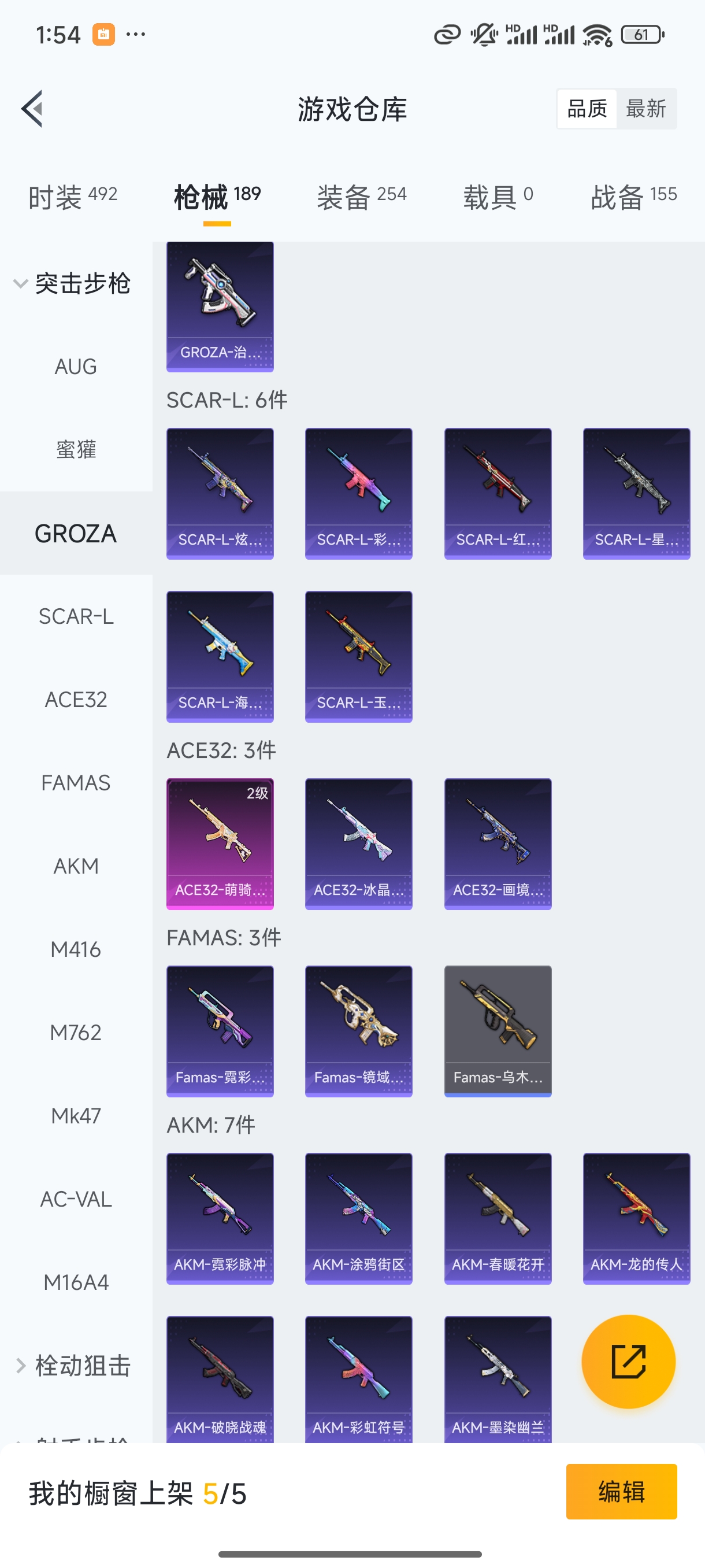Select AKM in the side list
Viewport: 705px width, 1568px height.
pyautogui.click(x=76, y=866)
